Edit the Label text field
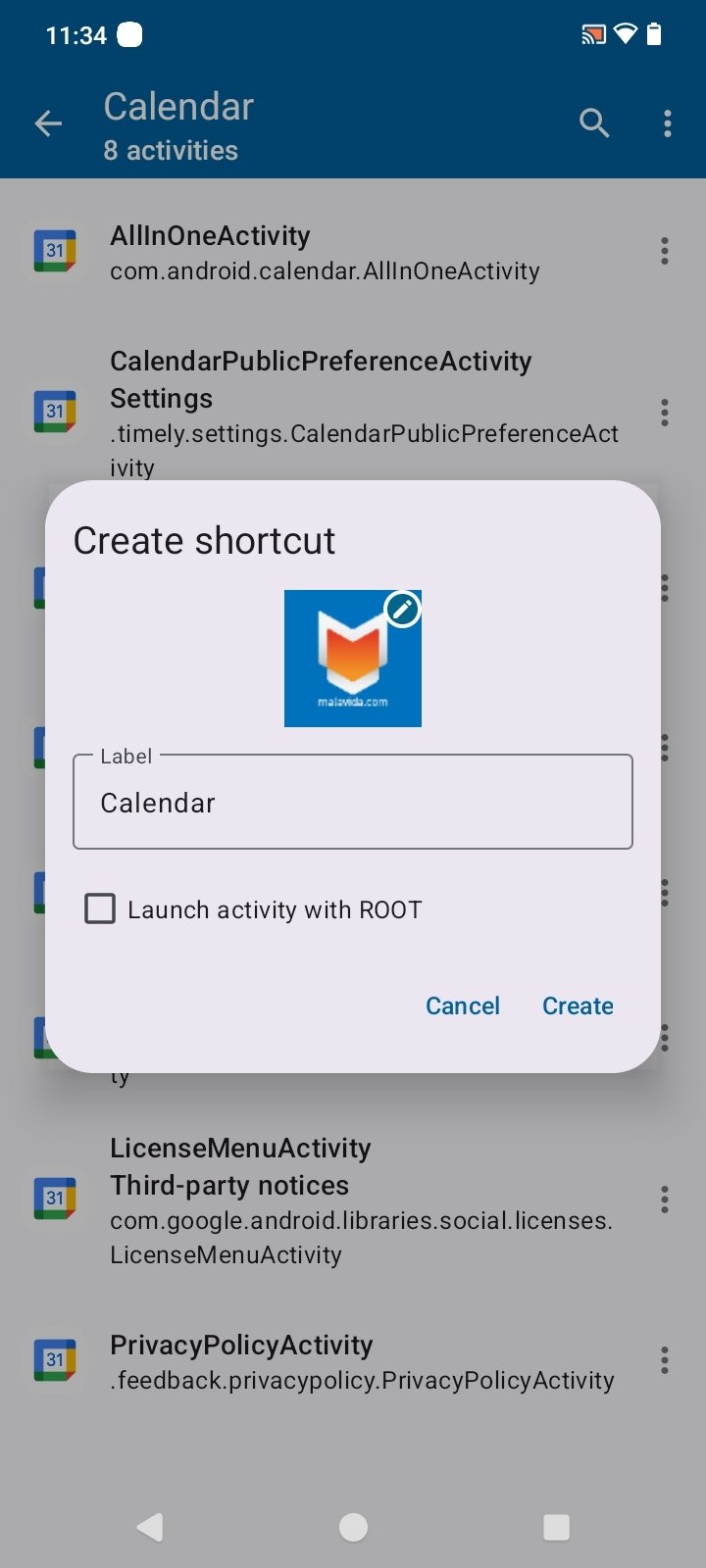 coord(353,803)
